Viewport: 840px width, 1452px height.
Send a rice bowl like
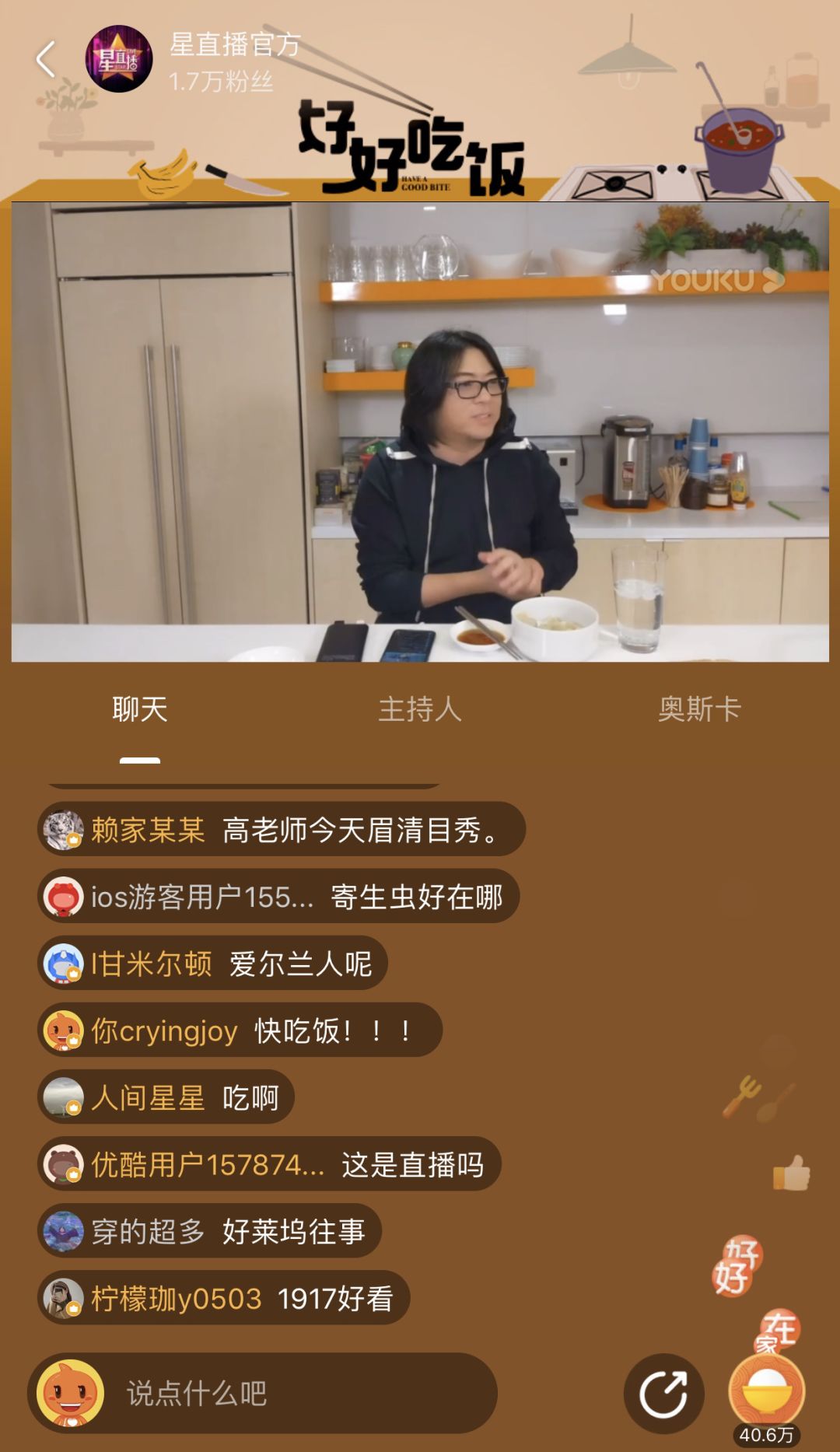[766, 1391]
